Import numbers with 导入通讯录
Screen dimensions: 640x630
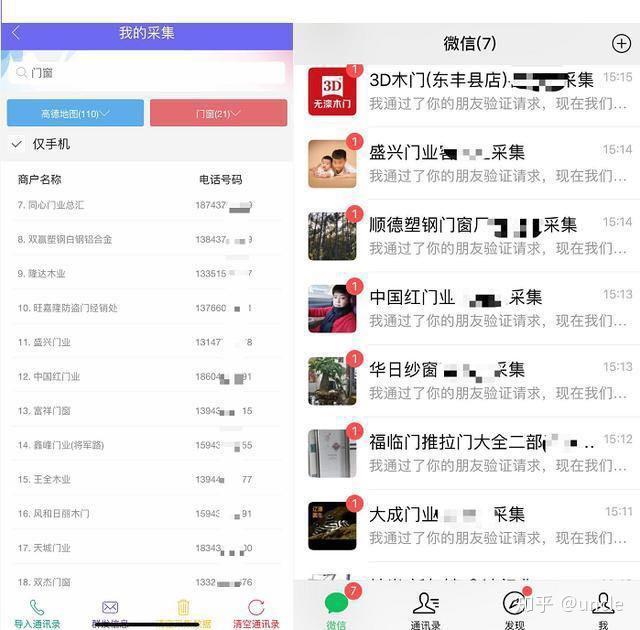[37, 613]
